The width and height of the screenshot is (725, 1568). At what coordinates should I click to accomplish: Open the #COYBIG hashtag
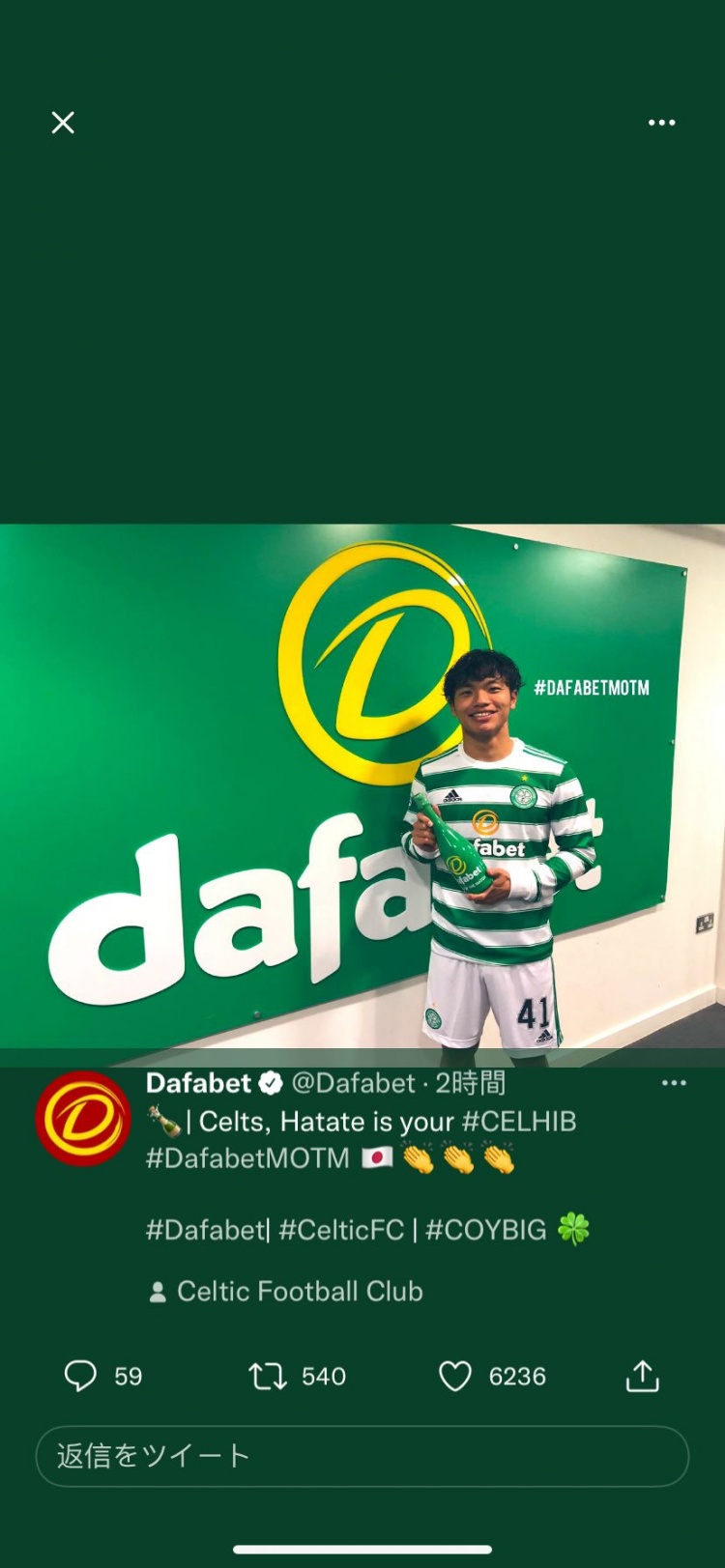coord(486,1230)
